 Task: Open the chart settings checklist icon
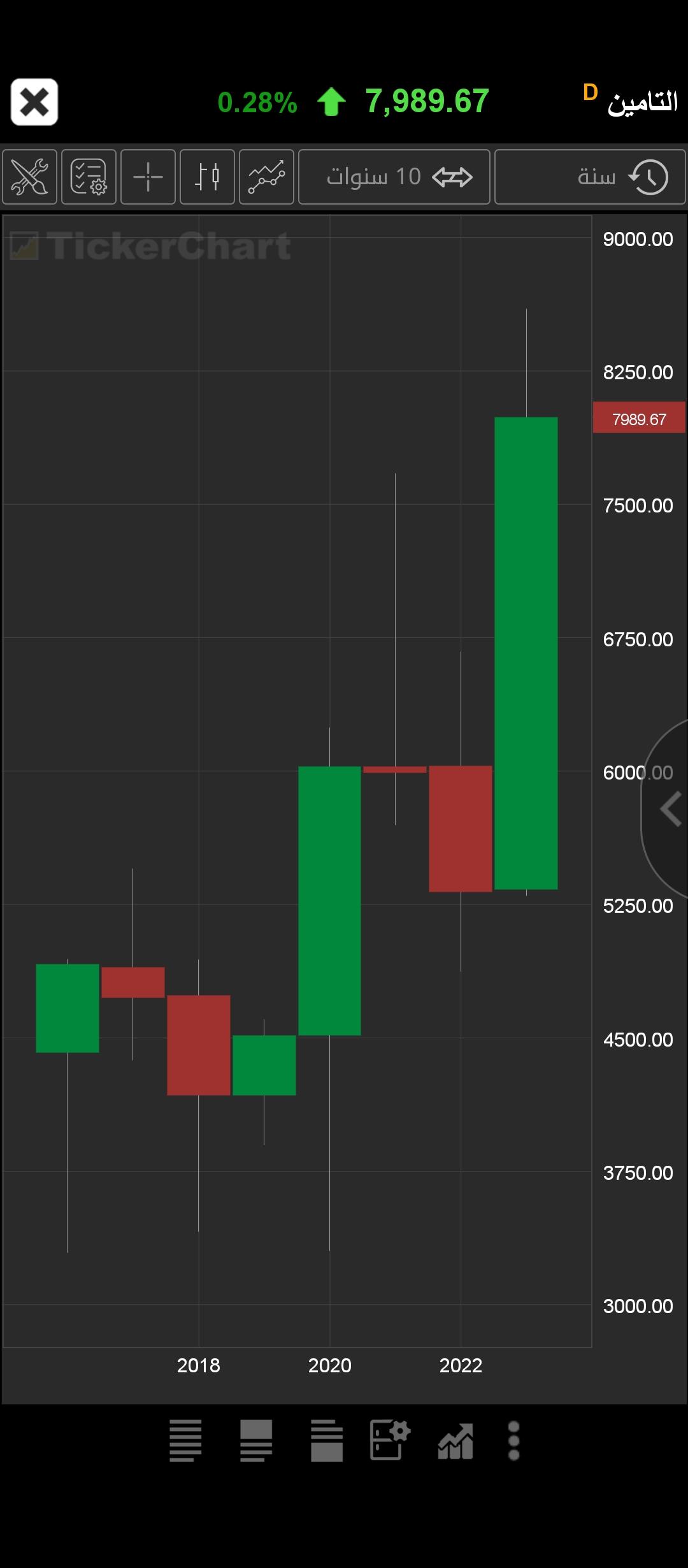point(89,177)
